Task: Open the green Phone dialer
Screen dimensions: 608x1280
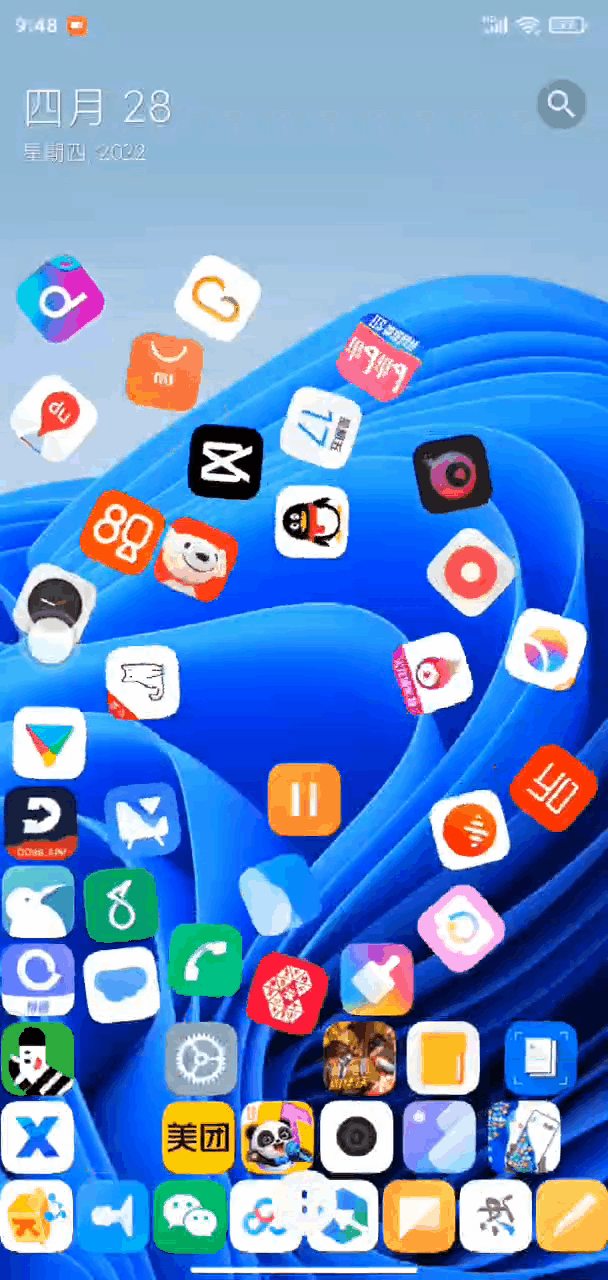Action: coord(205,961)
